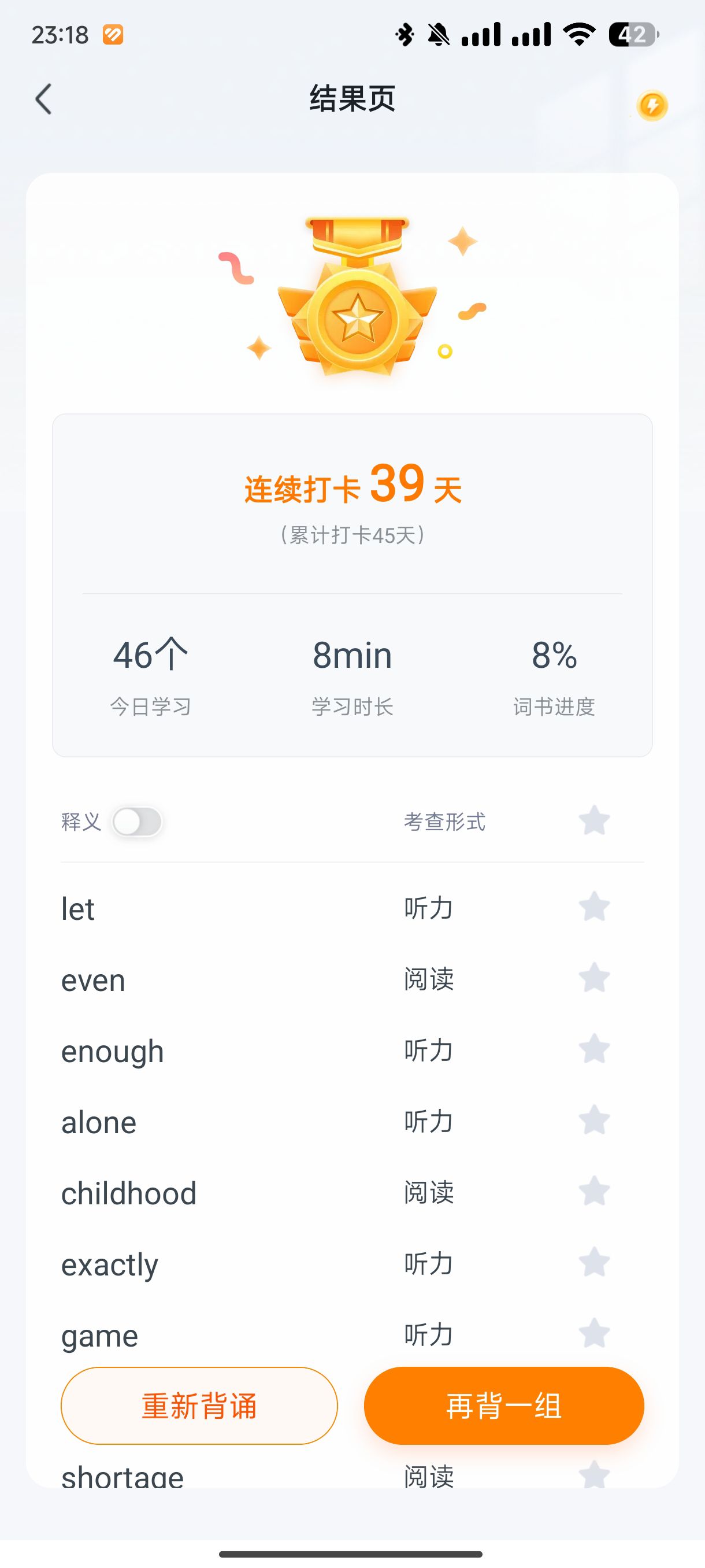This screenshot has height=1568, width=705.
Task: Star all words via header star
Action: 593,821
